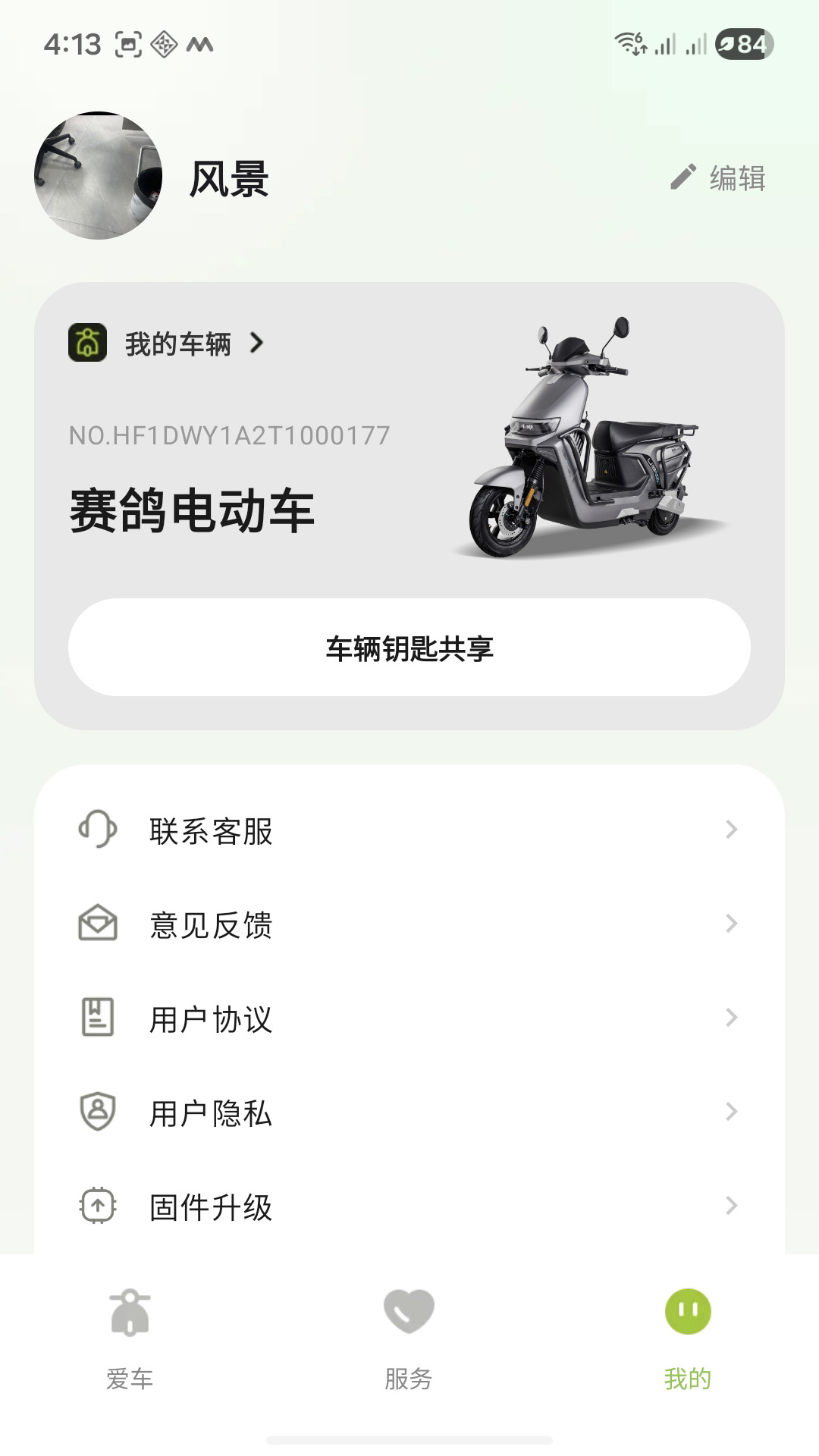The image size is (819, 1456).
Task: Open 我的车辆 vehicle list
Action: coord(167,344)
